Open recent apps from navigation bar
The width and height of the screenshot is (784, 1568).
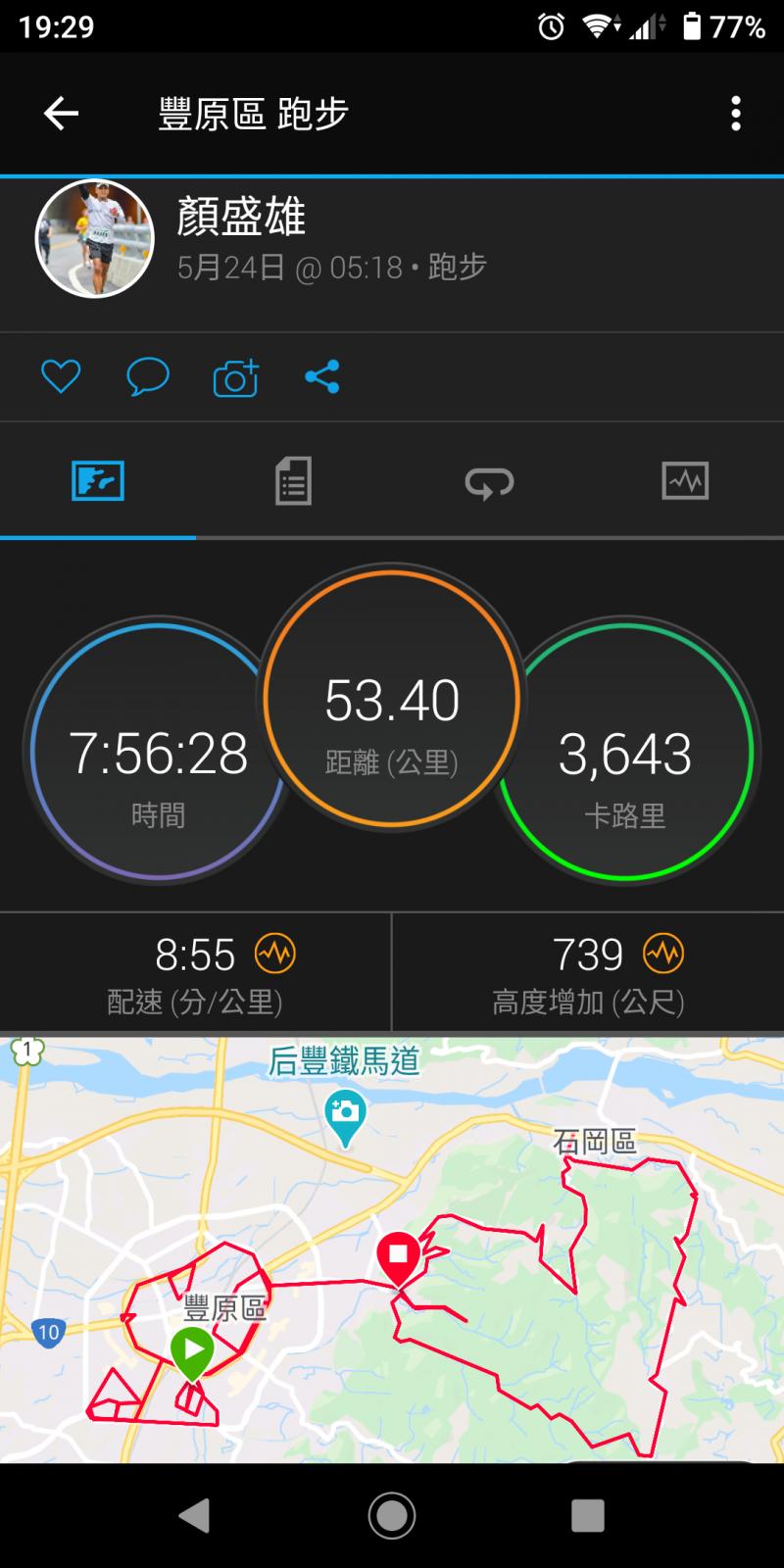tap(588, 1516)
